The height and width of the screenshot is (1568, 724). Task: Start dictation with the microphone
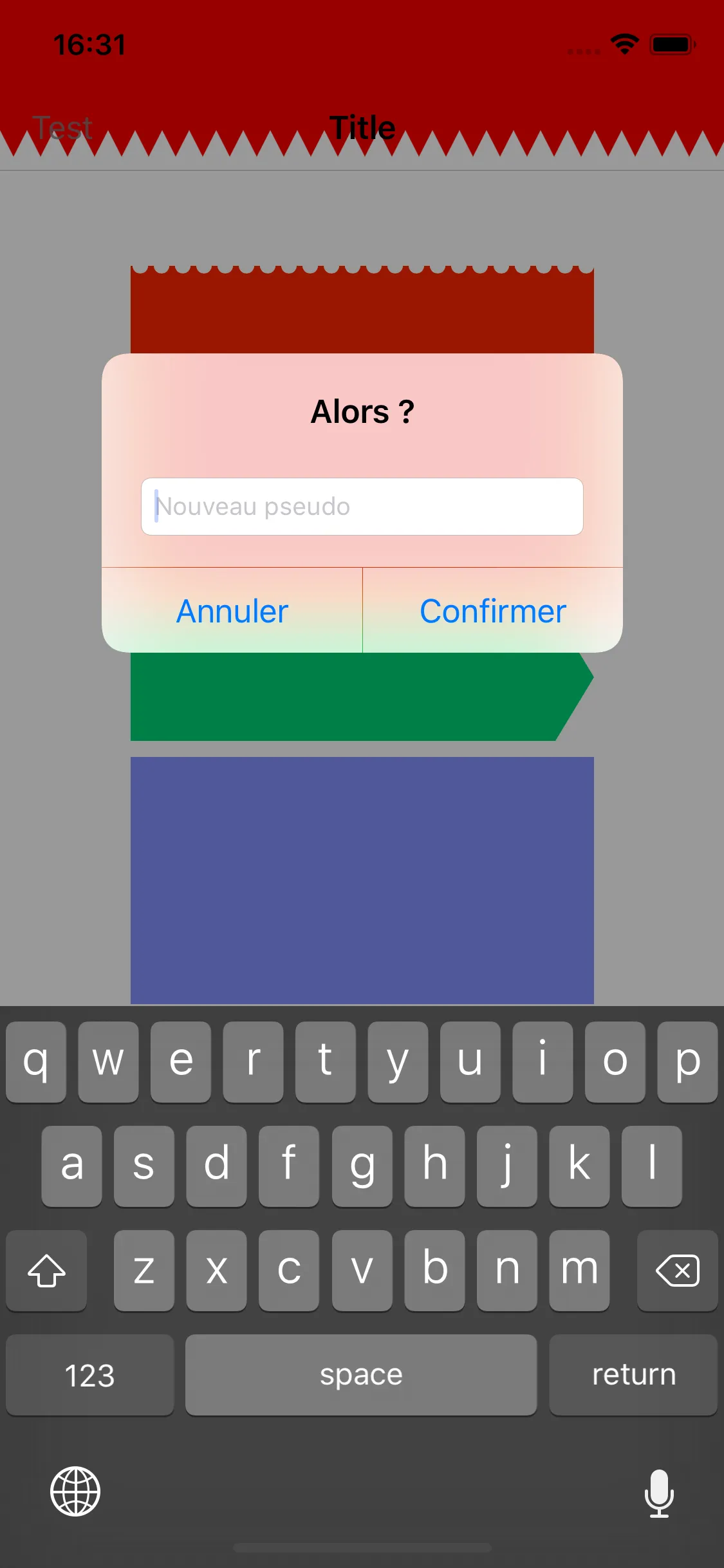click(659, 1493)
